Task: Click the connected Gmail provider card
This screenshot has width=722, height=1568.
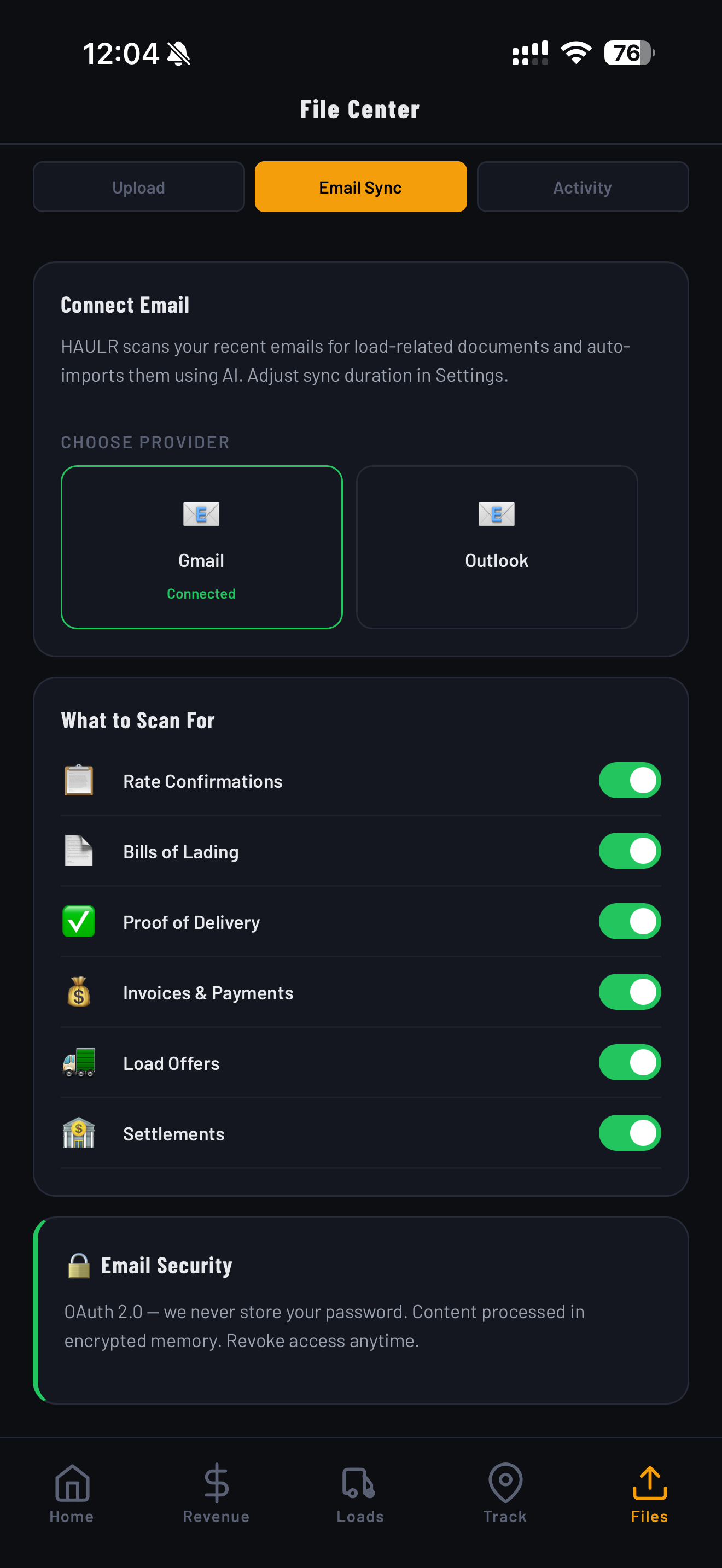Action: point(201,547)
